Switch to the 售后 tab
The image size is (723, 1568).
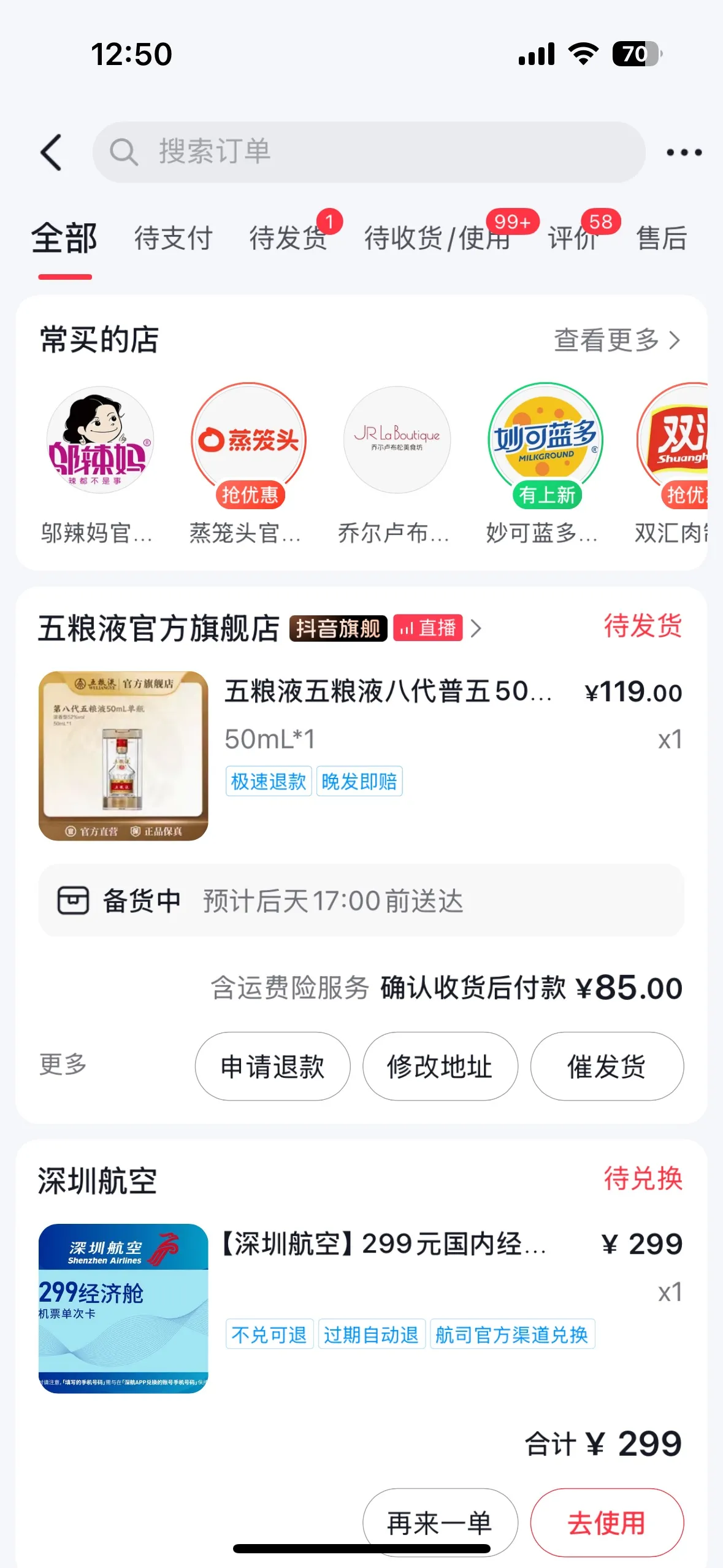coord(661,238)
